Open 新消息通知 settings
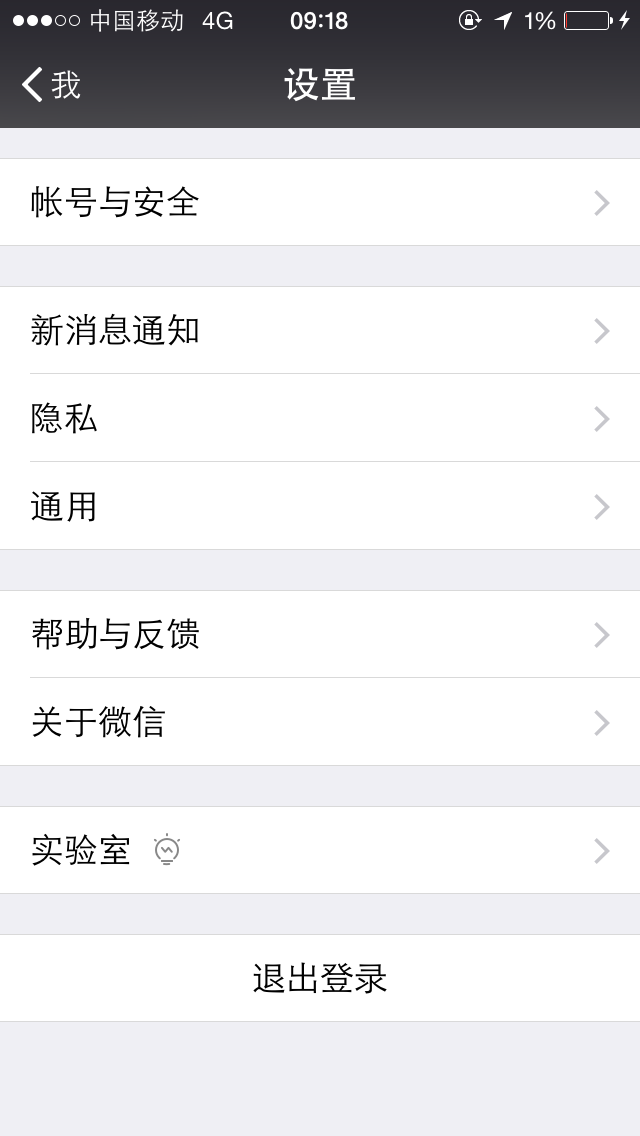Image resolution: width=640 pixels, height=1136 pixels. point(320,330)
